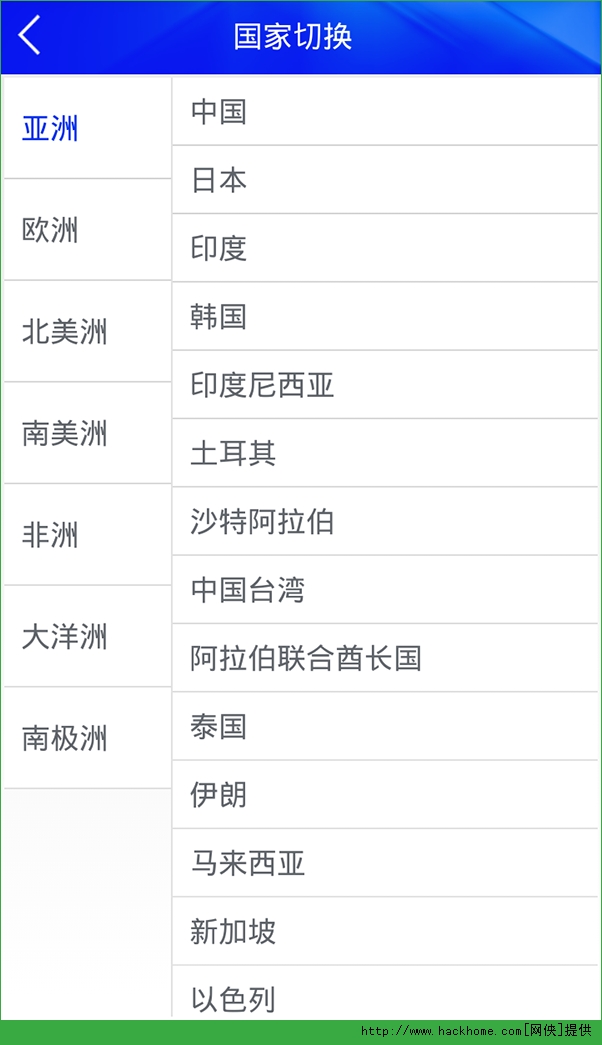602x1045 pixels.
Task: Tap the 新加坡 country row
Action: (384, 932)
